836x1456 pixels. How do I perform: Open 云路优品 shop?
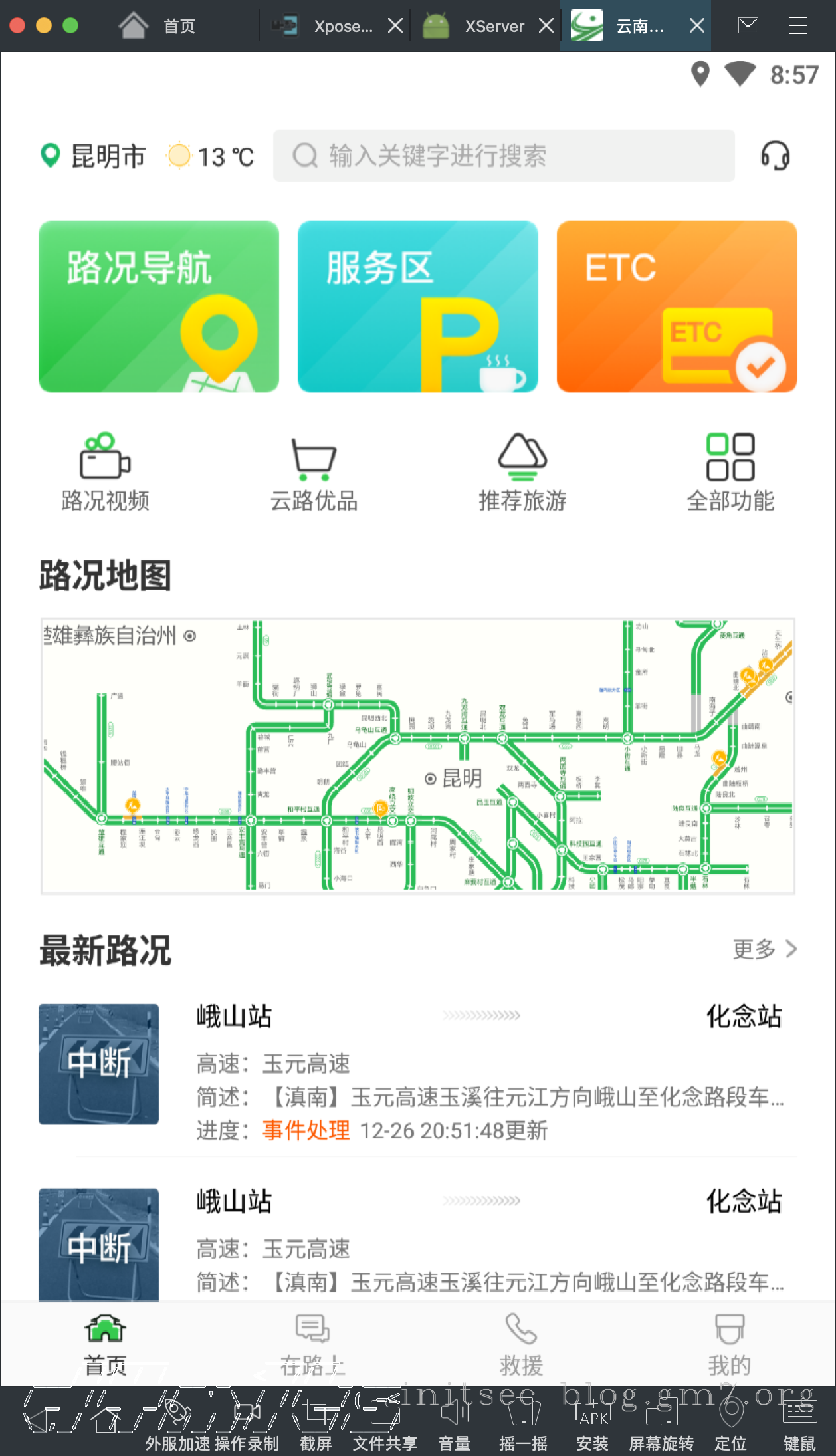pyautogui.click(x=314, y=472)
